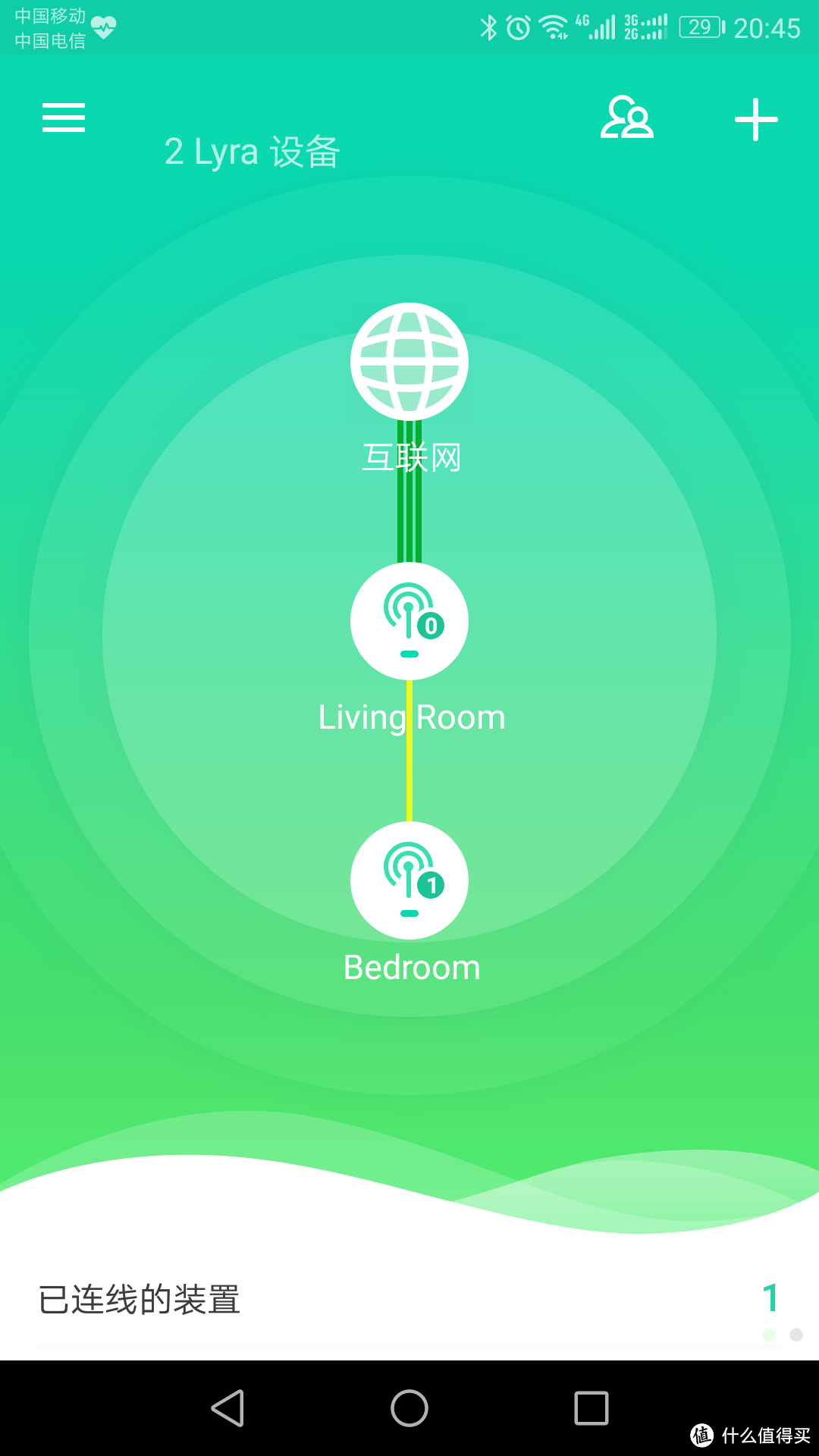Open the hamburger drawer menu
This screenshot has height=1456, width=819.
coord(64,118)
